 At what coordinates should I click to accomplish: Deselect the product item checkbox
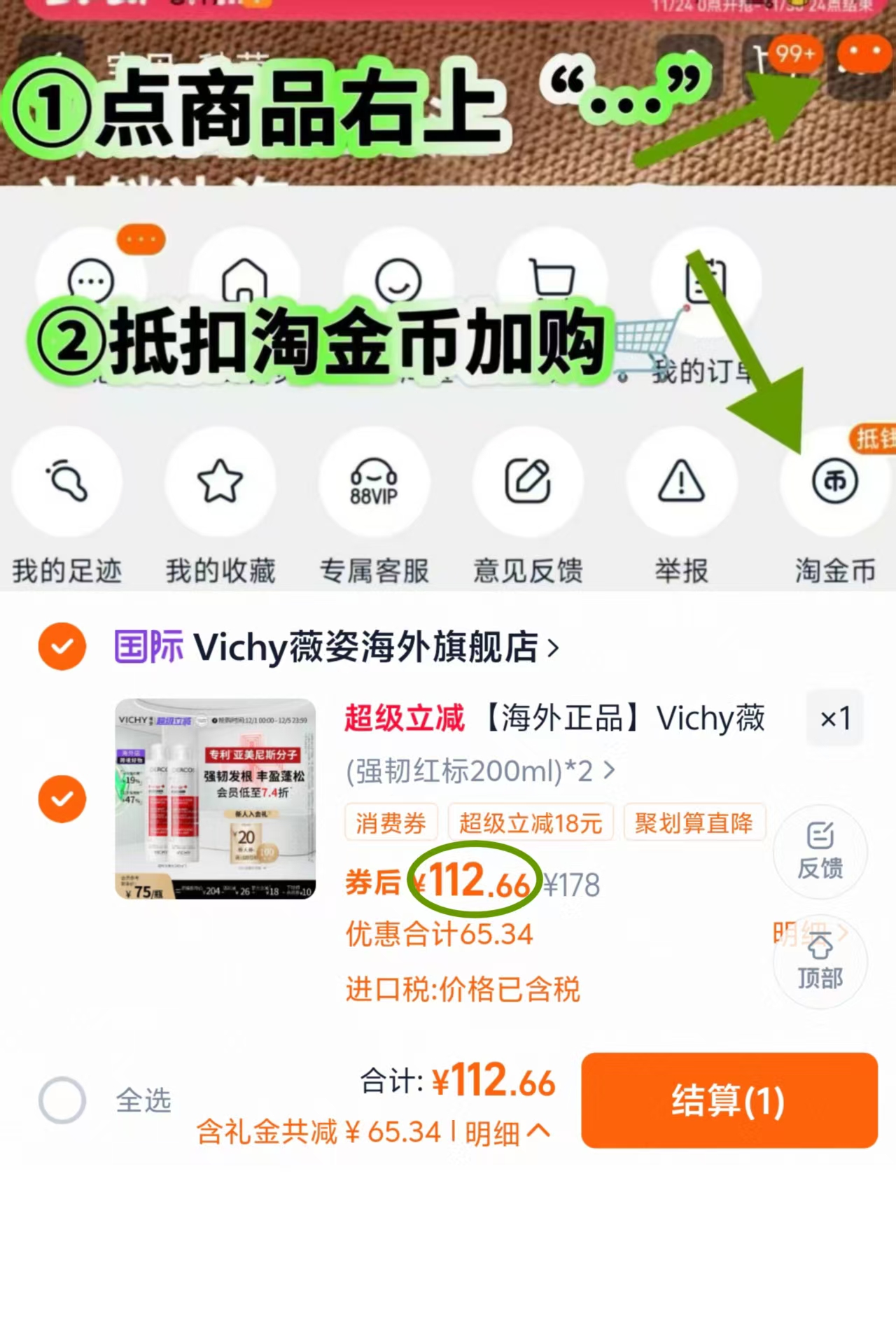click(x=62, y=799)
